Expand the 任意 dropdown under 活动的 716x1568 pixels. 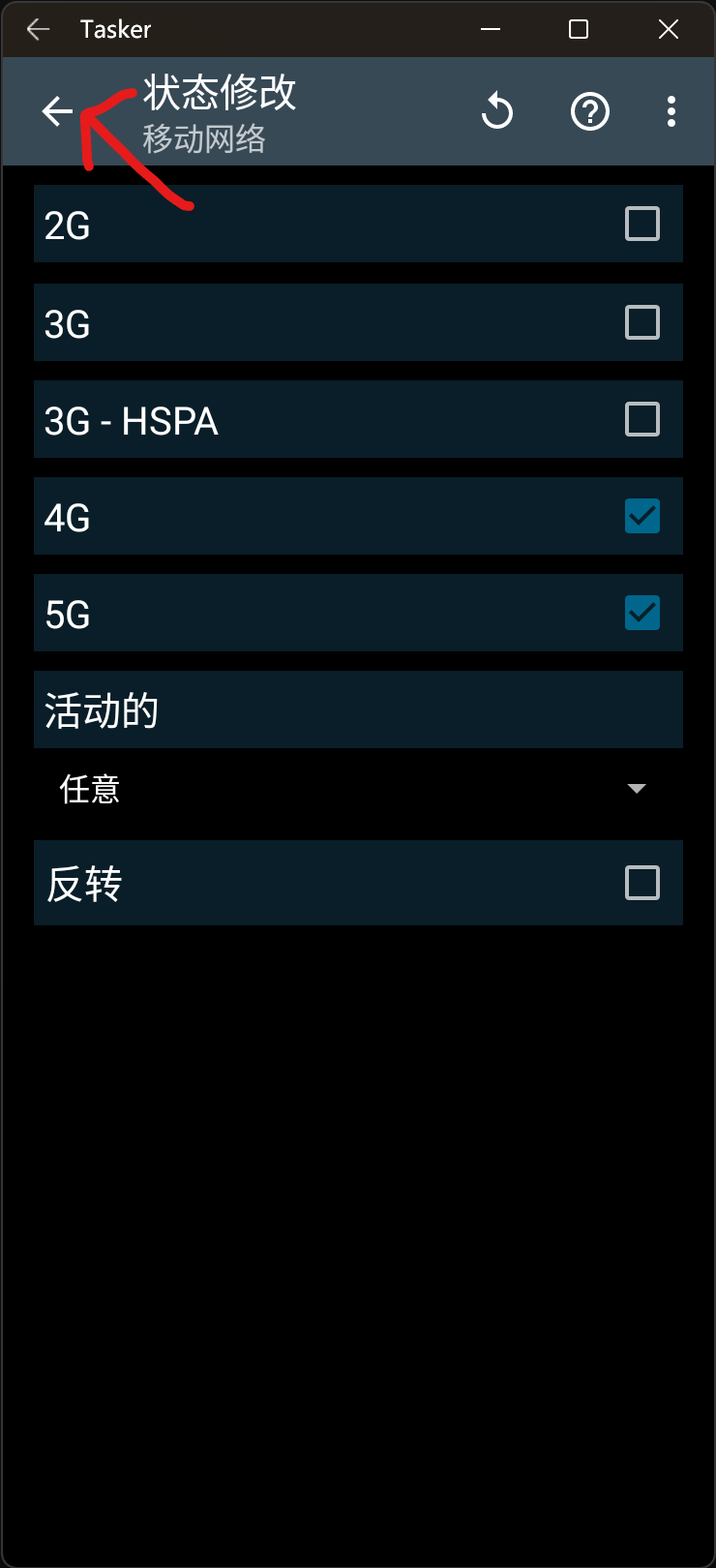[x=636, y=789]
